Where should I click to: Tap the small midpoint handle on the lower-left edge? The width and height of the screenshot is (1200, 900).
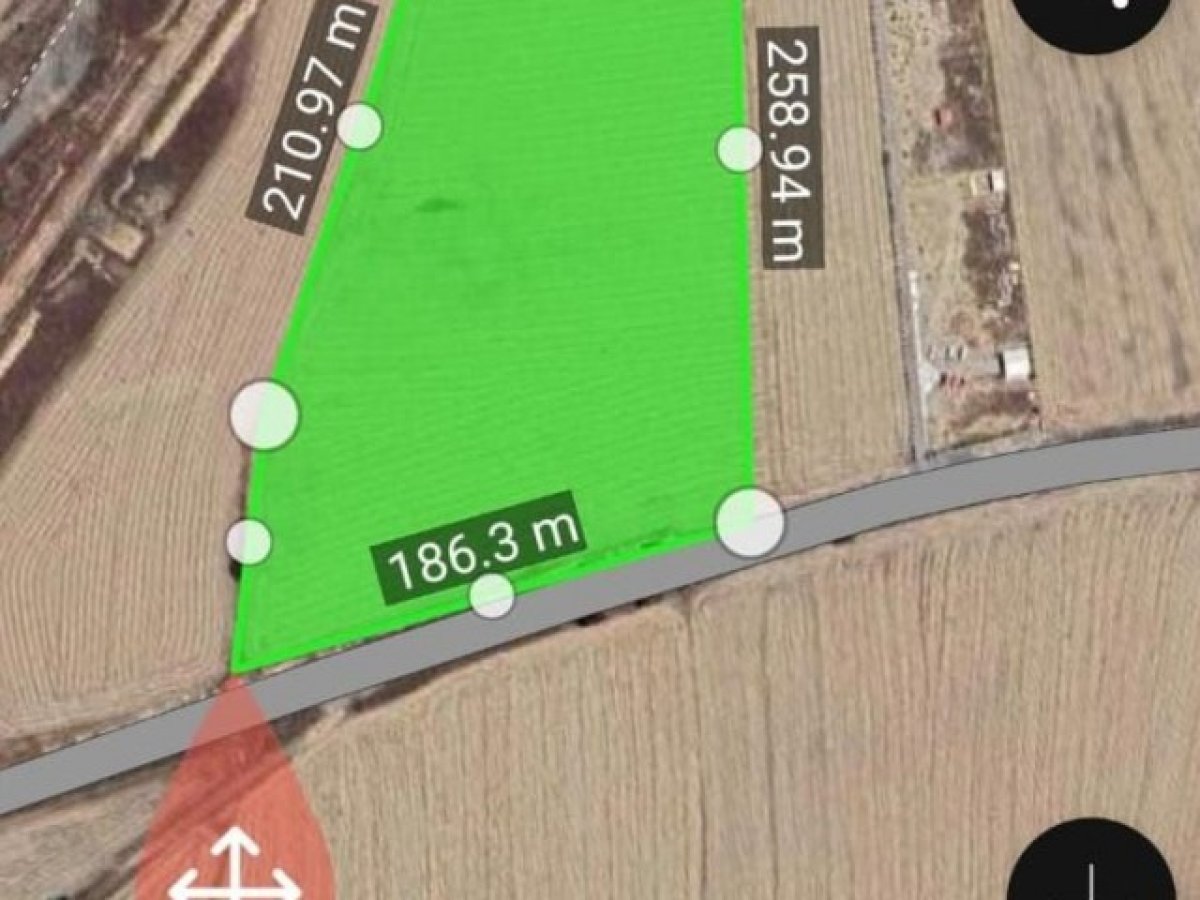point(249,541)
